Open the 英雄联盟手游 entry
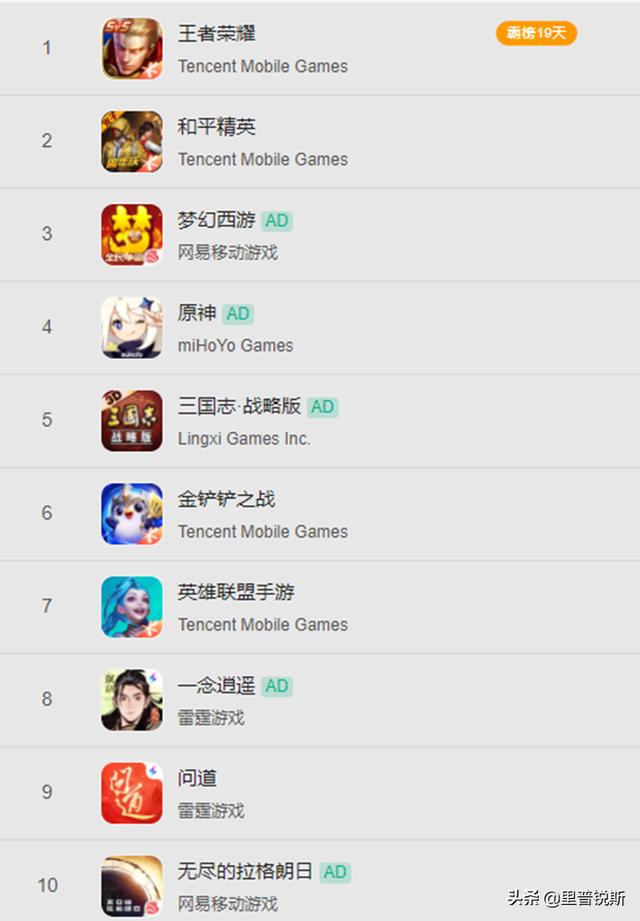Screen dimensions: 640x921 pyautogui.click(x=236, y=592)
